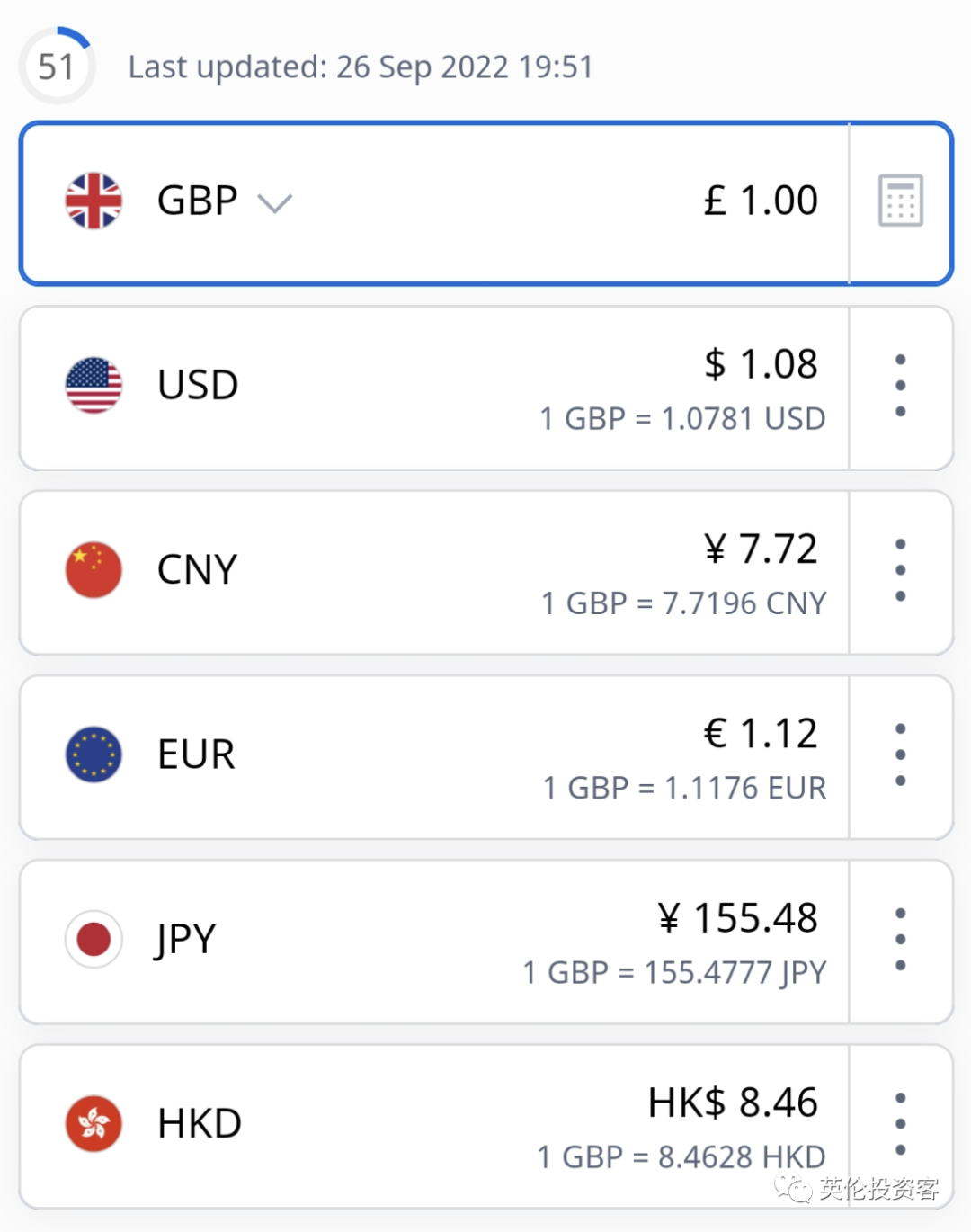Open the CNY three-dot options menu
Viewport: 971px width, 1232px height.
pos(900,569)
